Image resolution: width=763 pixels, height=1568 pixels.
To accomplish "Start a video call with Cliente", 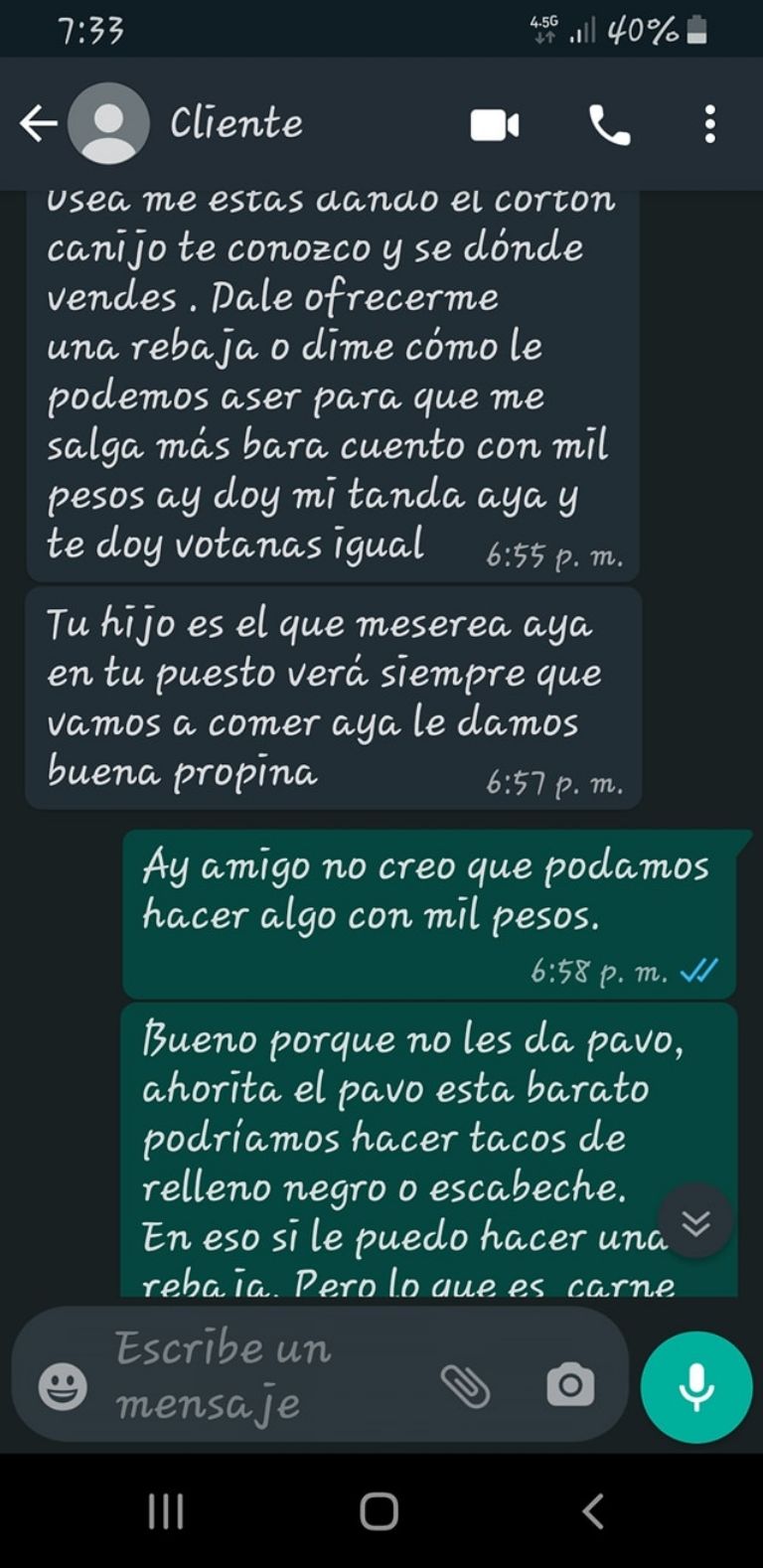I will [494, 125].
